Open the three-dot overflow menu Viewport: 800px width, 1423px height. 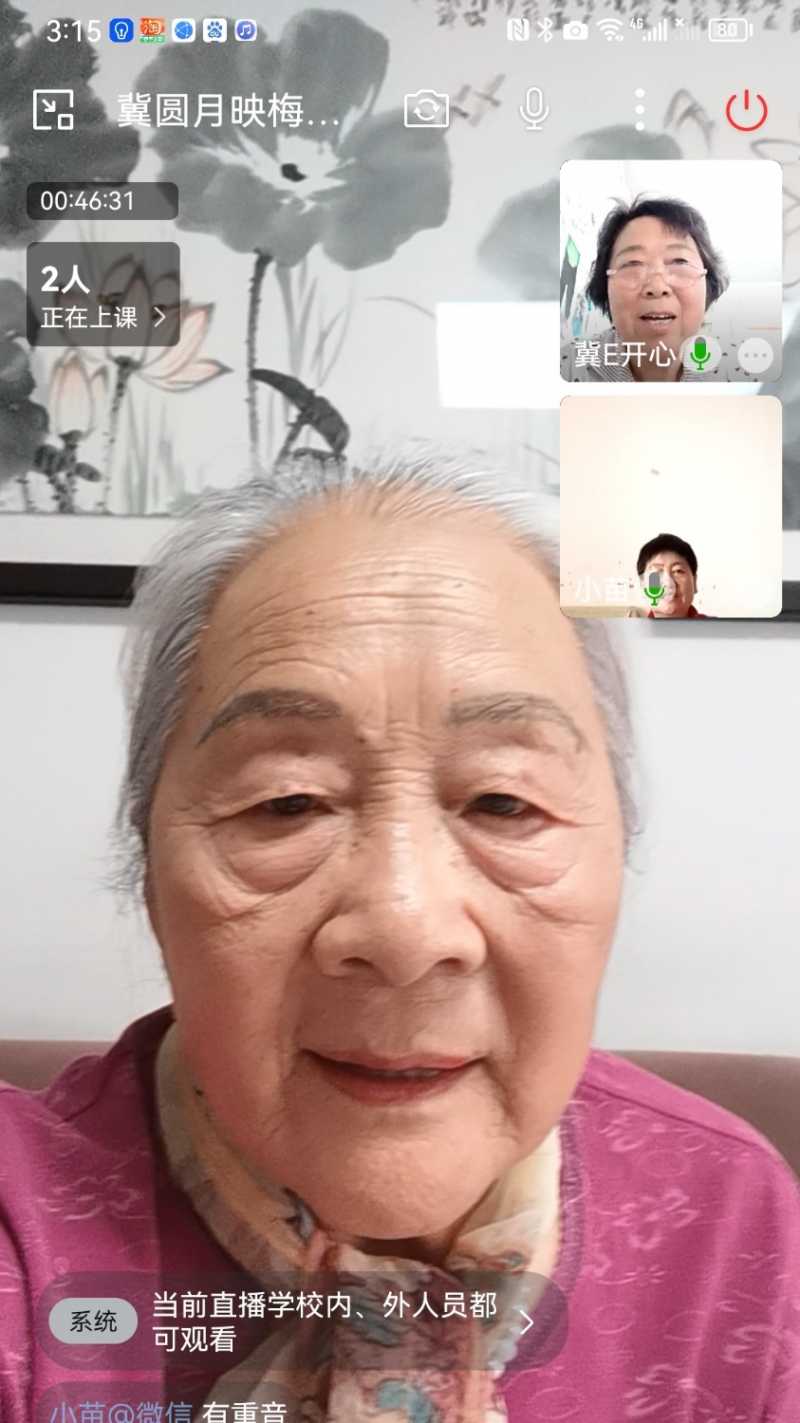pyautogui.click(x=640, y=109)
